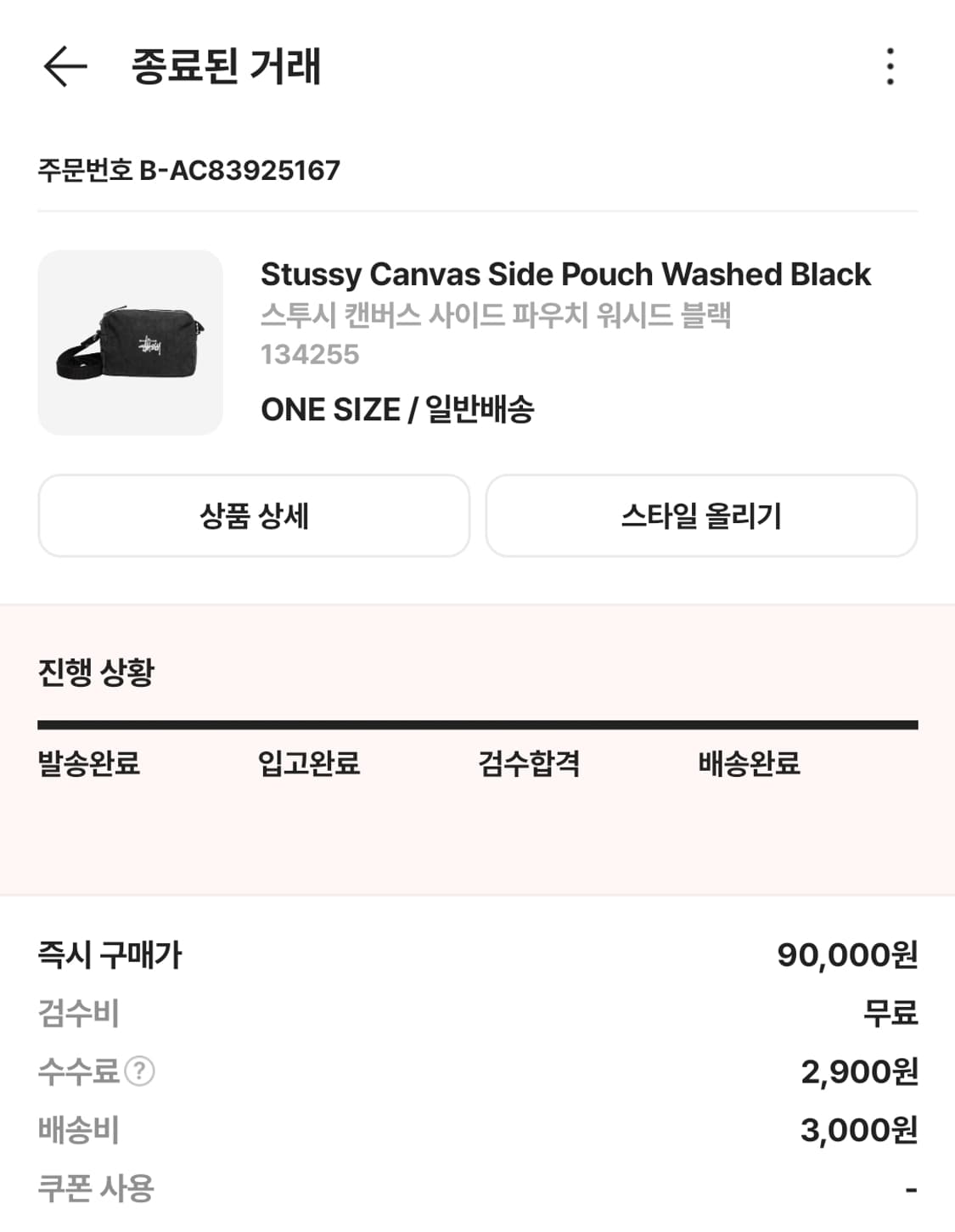Viewport: 955px width, 1232px height.
Task: Click the product title Stussy Canvas Side Pouch
Action: click(x=566, y=274)
